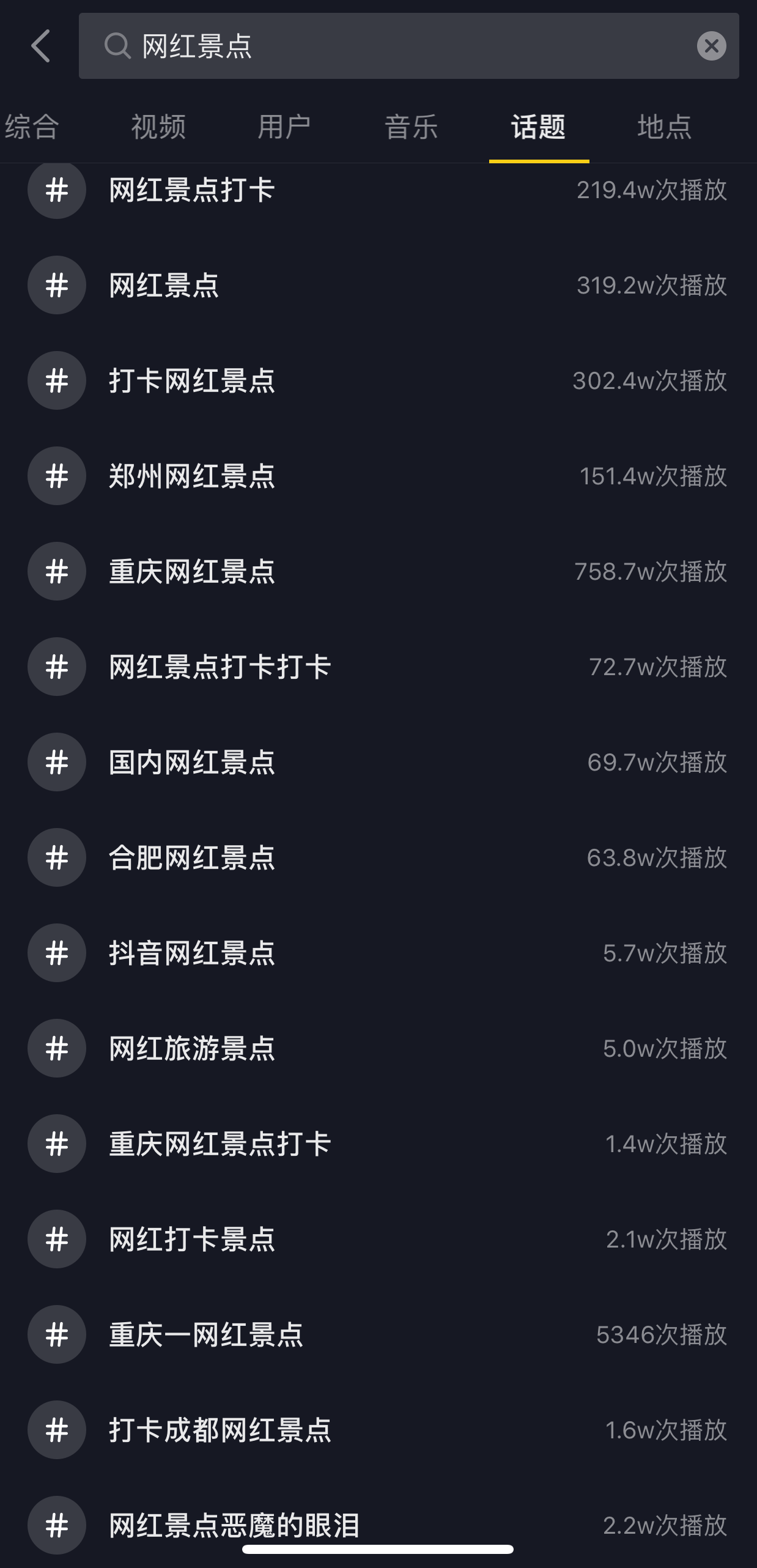This screenshot has height=1568, width=757.
Task: Switch to the 视频 tab
Action: pyautogui.click(x=158, y=127)
